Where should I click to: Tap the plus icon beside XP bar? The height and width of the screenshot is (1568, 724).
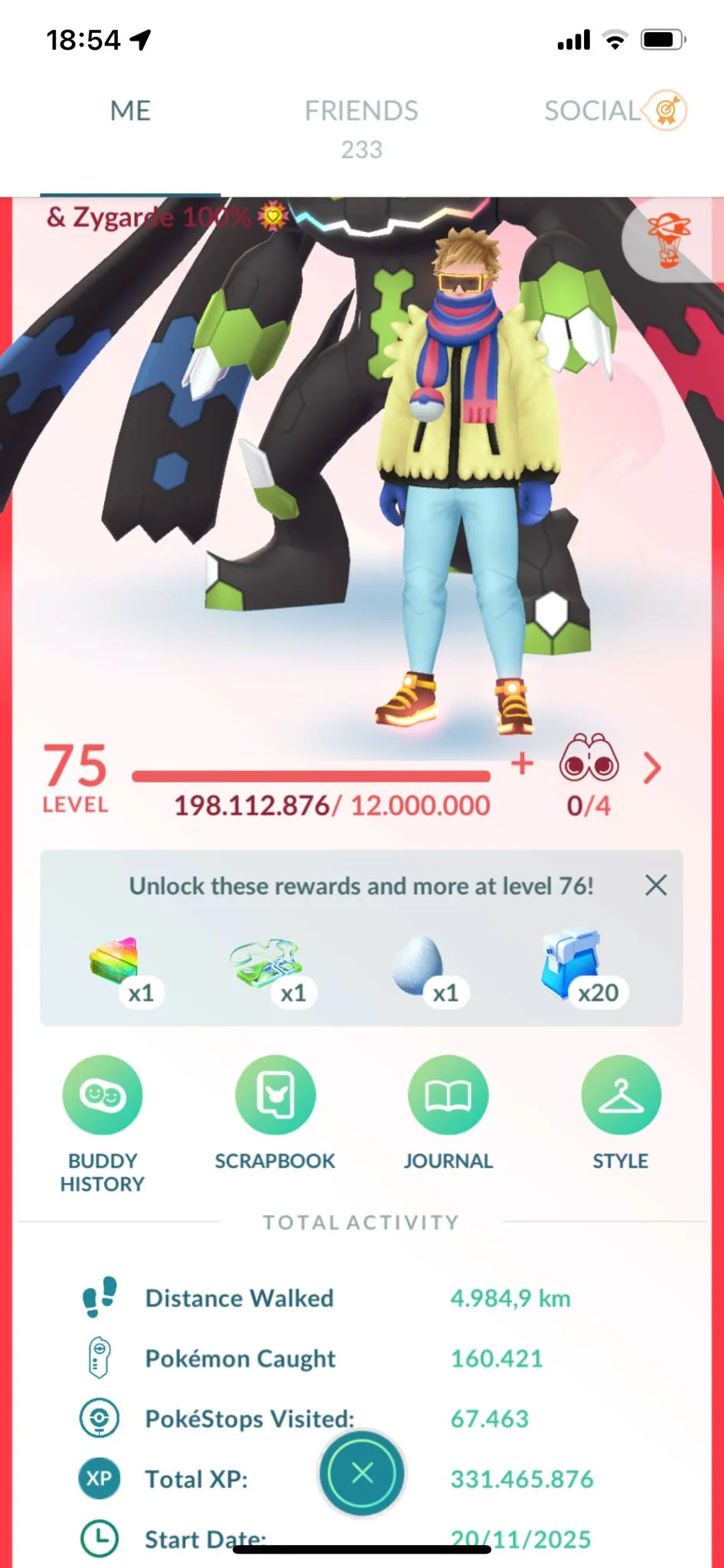(522, 763)
